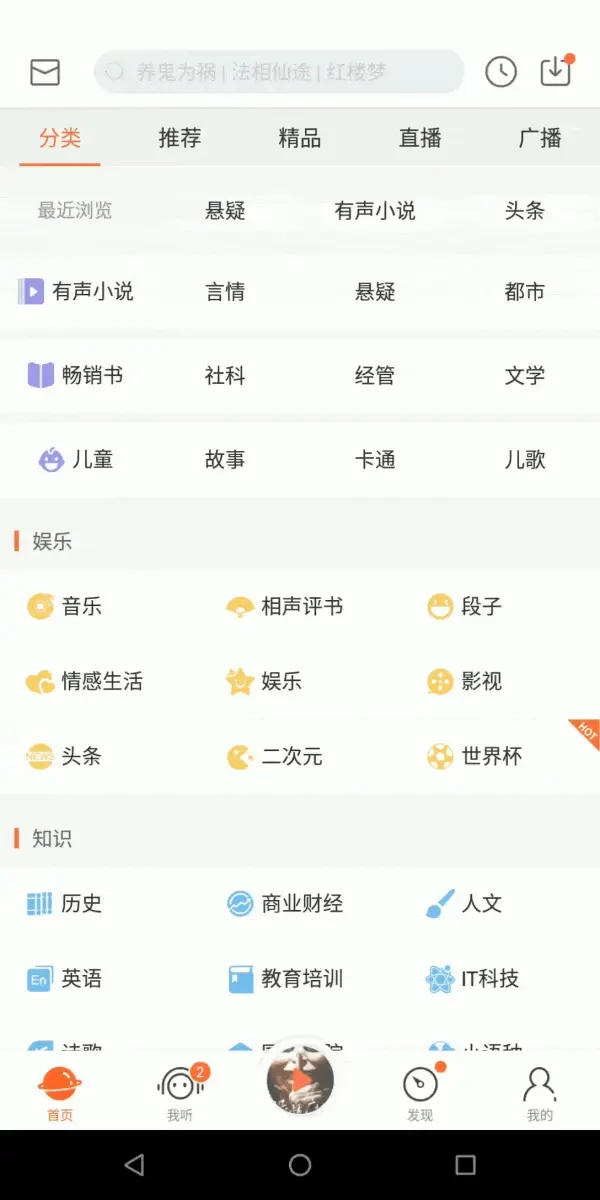Image resolution: width=600 pixels, height=1200 pixels.
Task: Open the 历史 knowledge category
Action: tap(65, 903)
